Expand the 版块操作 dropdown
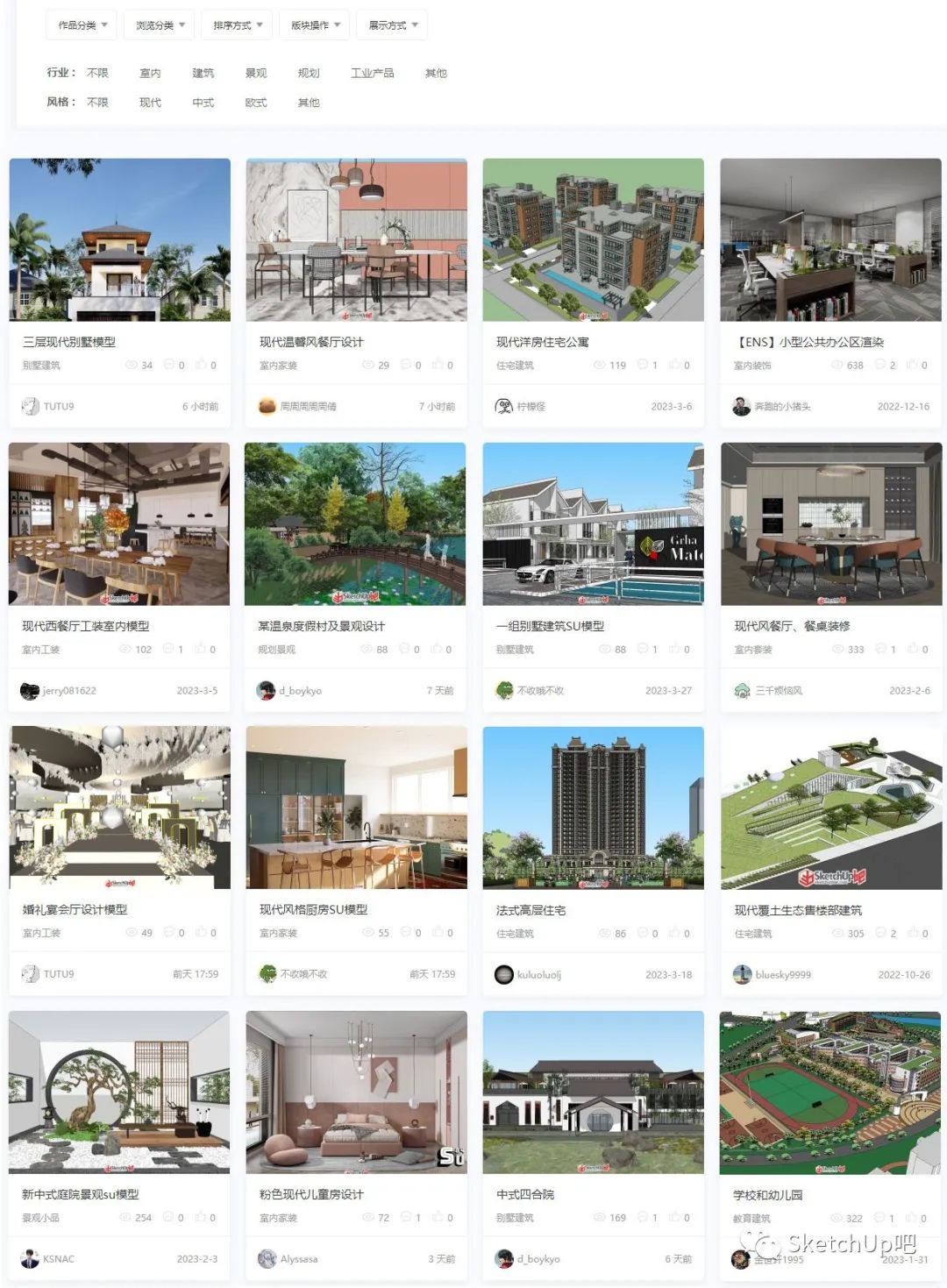 click(315, 25)
